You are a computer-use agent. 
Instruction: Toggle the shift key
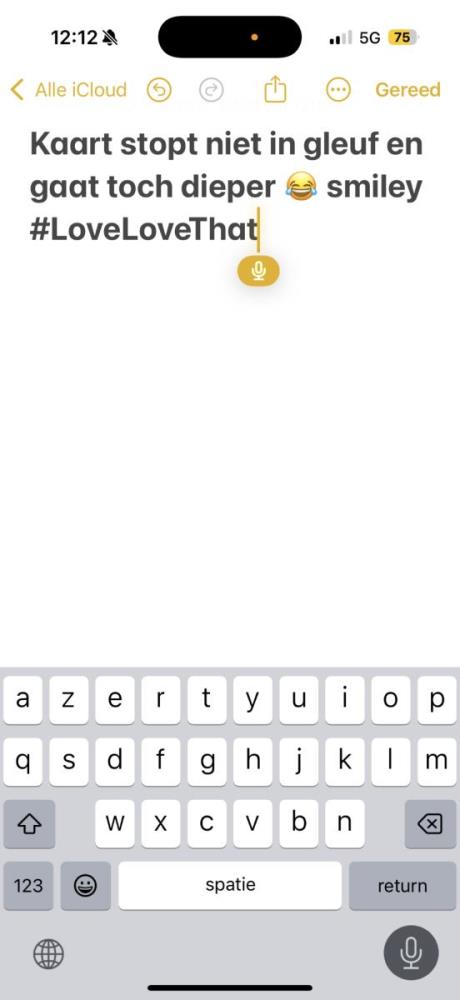pos(27,825)
